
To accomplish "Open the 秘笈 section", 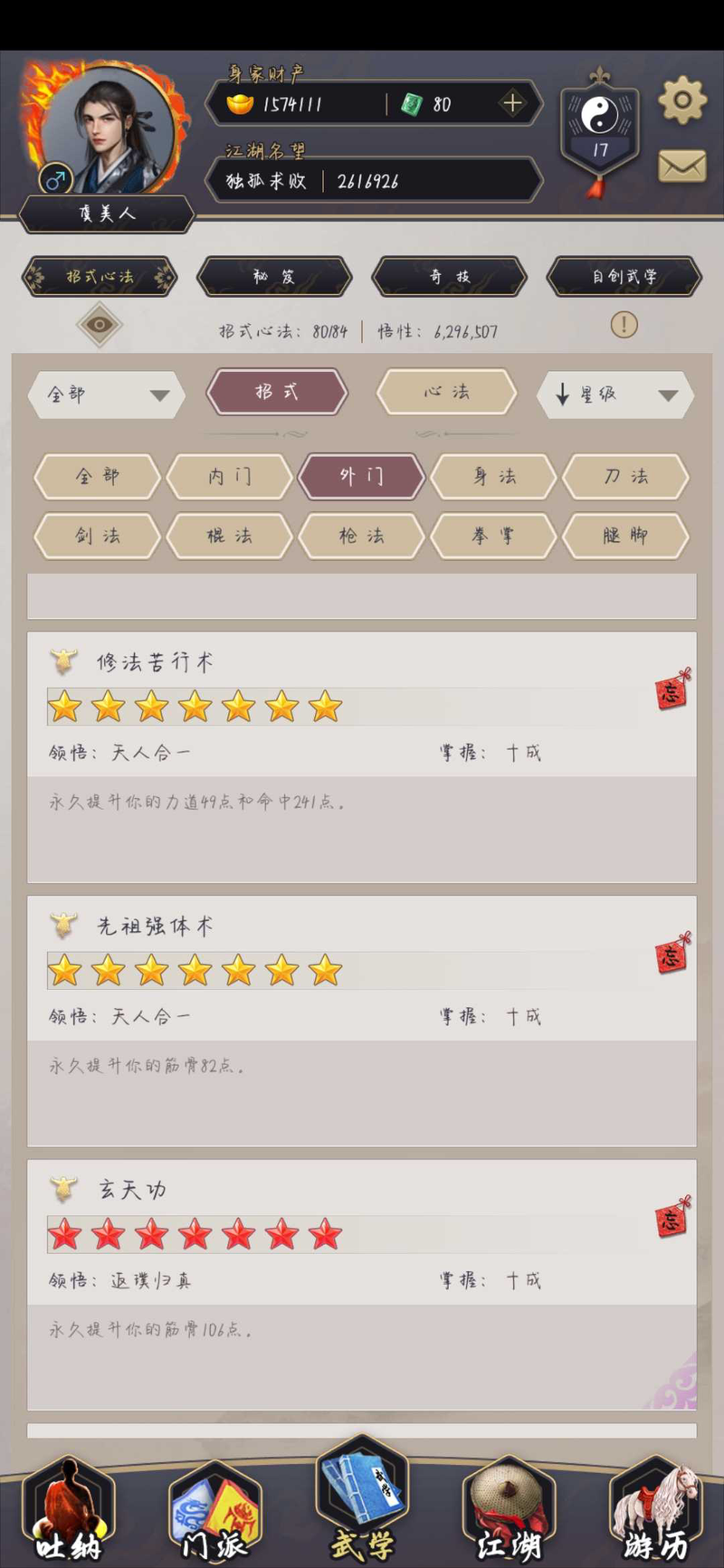I will tap(274, 277).
